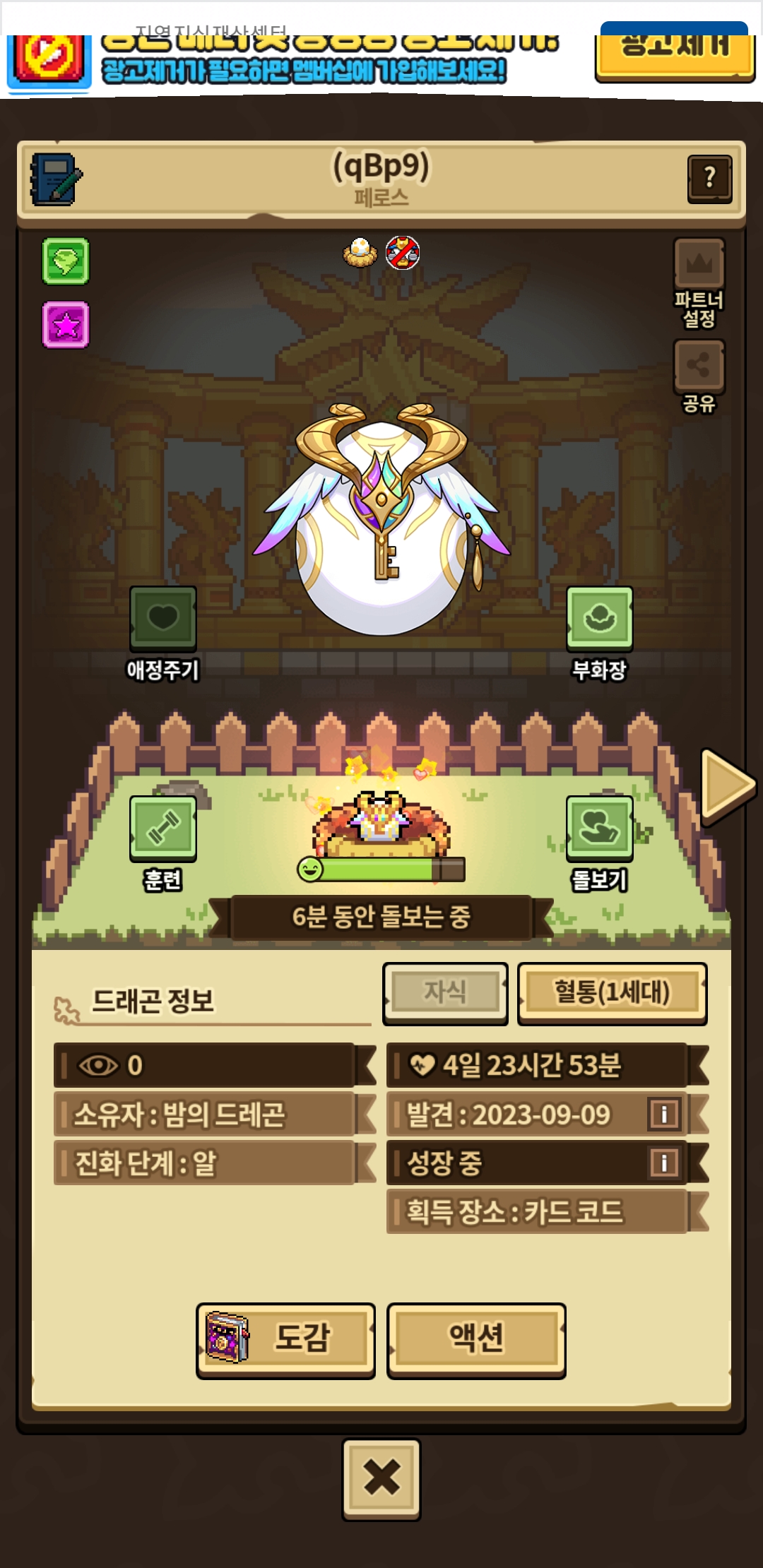This screenshot has width=763, height=1568.
Task: Close the dragon info panel
Action: point(381,1478)
